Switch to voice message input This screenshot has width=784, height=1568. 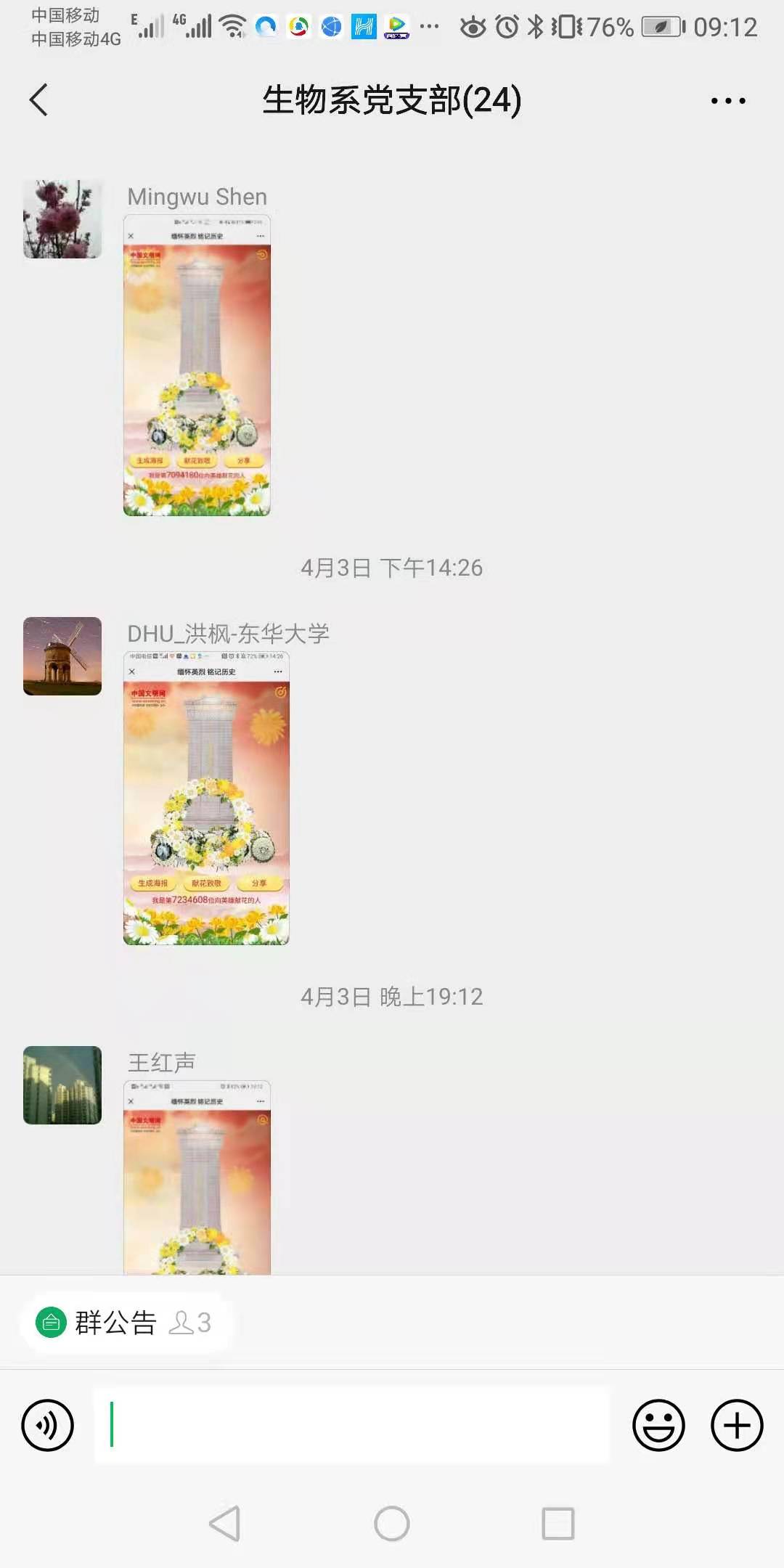[48, 1426]
